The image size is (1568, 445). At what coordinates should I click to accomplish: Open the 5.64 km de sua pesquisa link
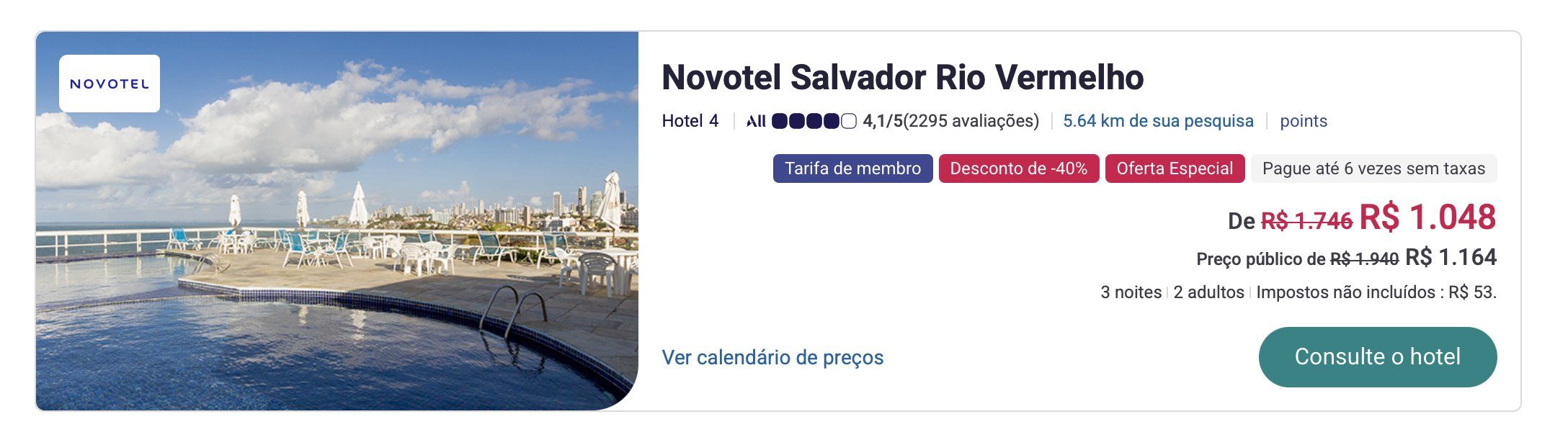[1157, 121]
